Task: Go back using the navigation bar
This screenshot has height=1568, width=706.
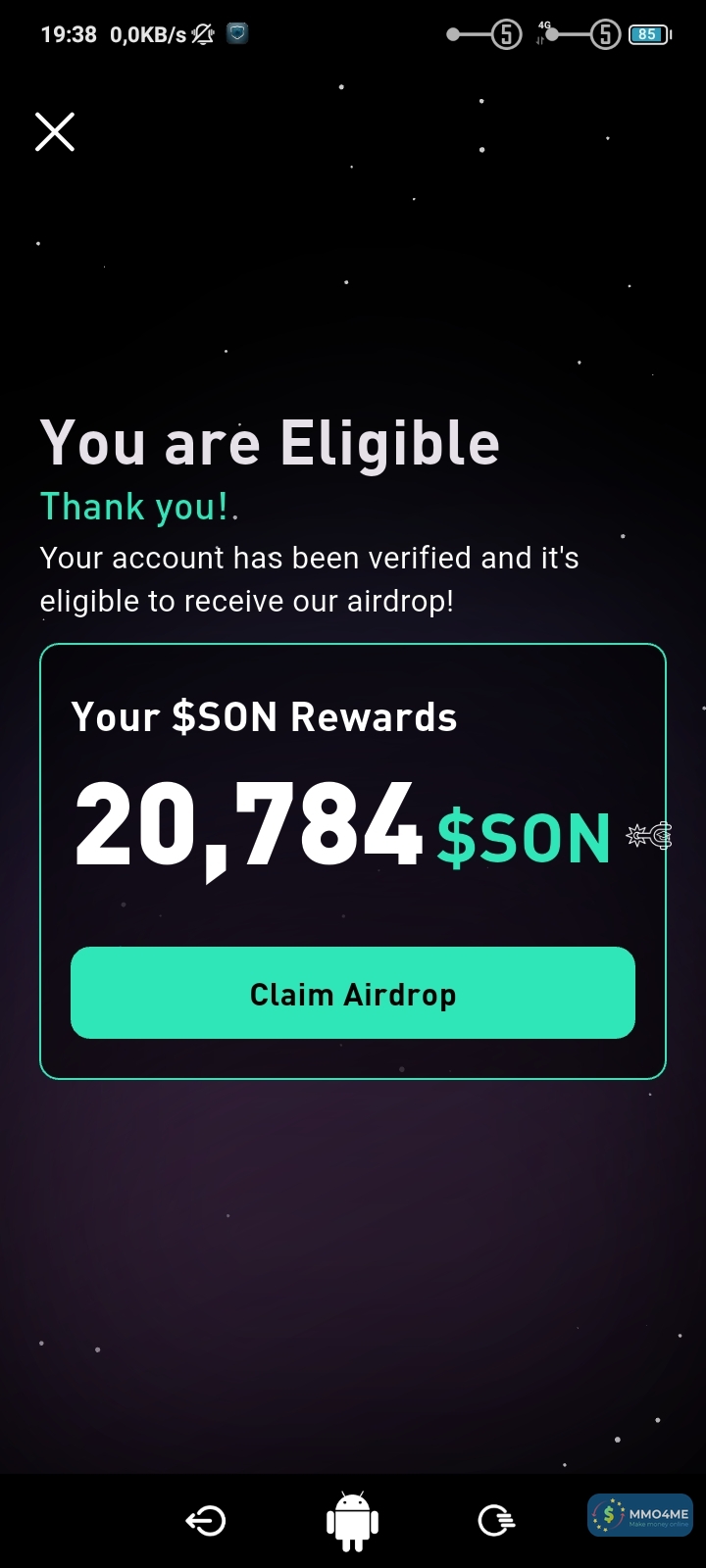Action: coord(206,1521)
